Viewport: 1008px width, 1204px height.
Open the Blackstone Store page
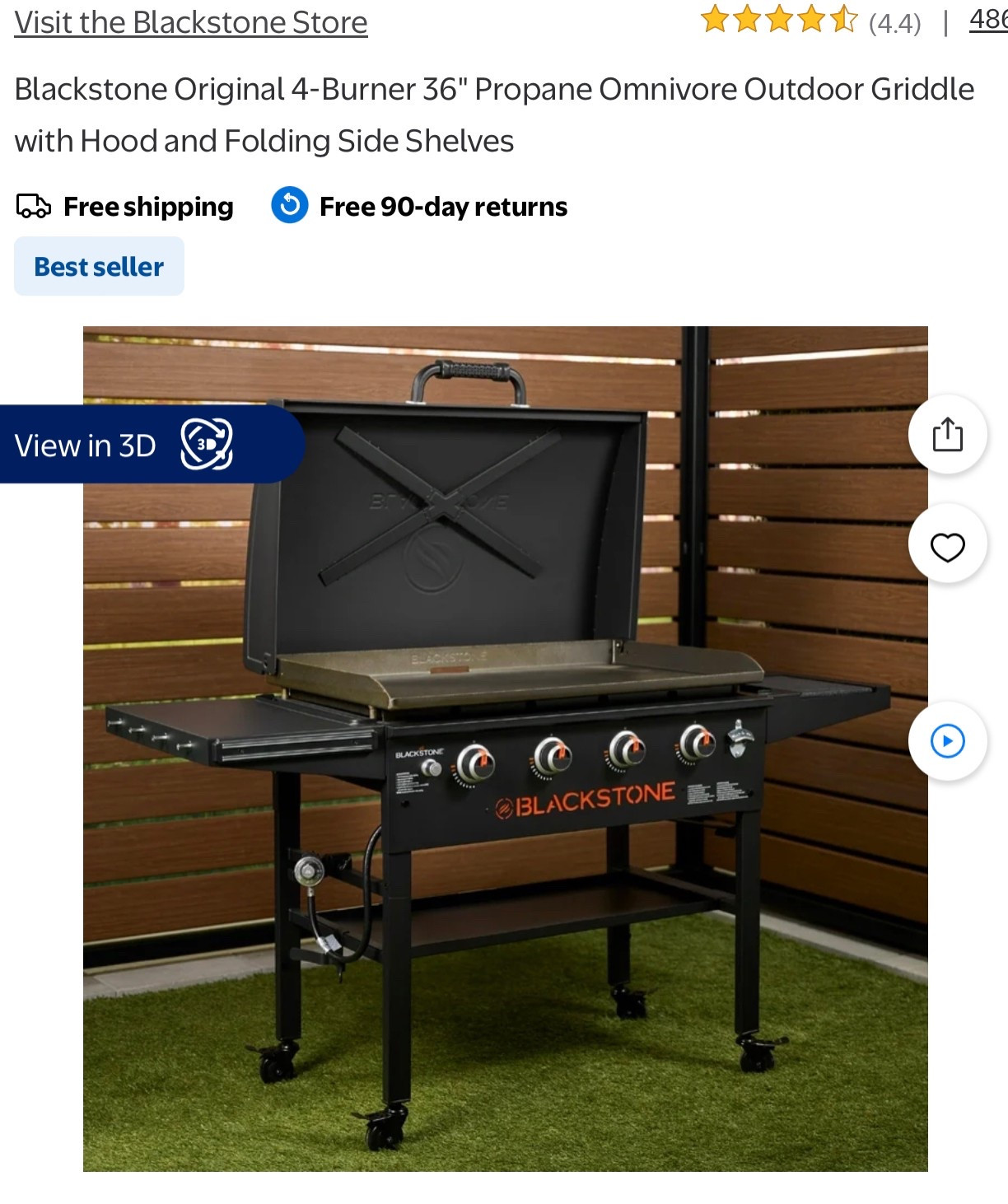click(189, 21)
